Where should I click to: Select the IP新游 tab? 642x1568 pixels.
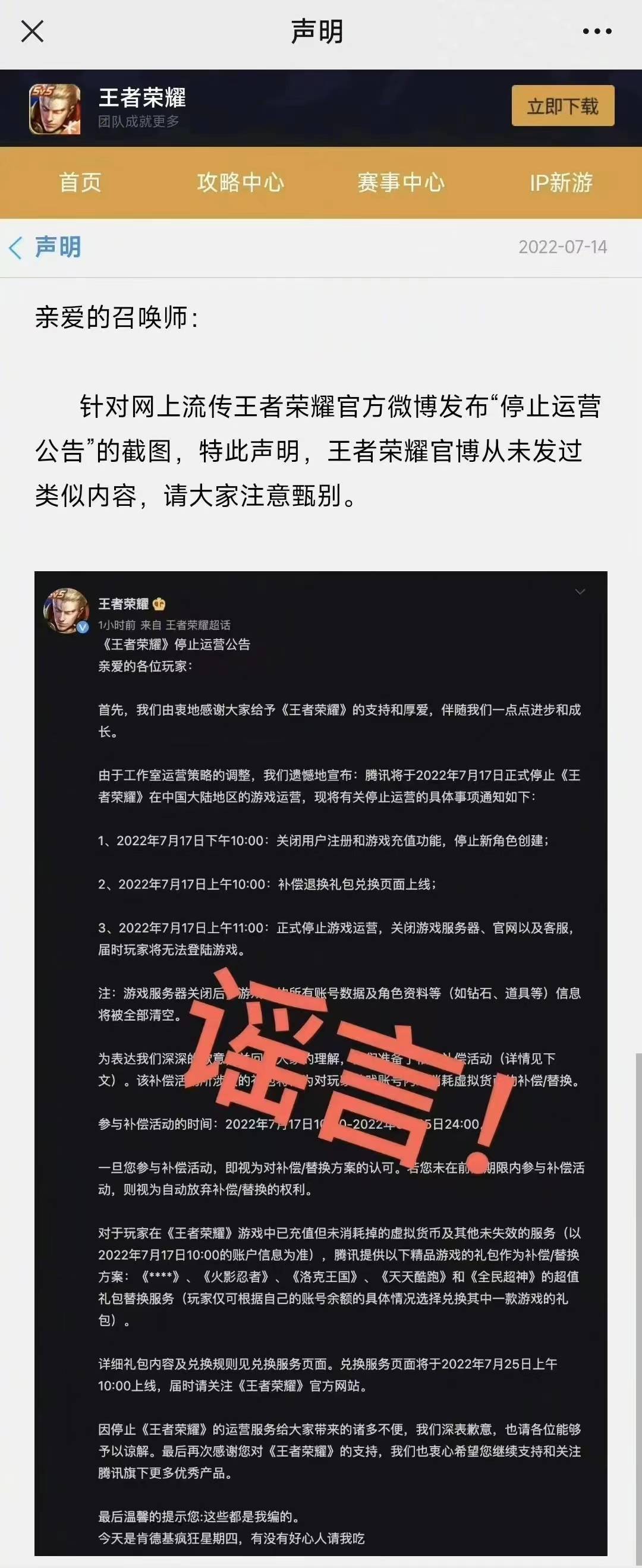(x=561, y=182)
